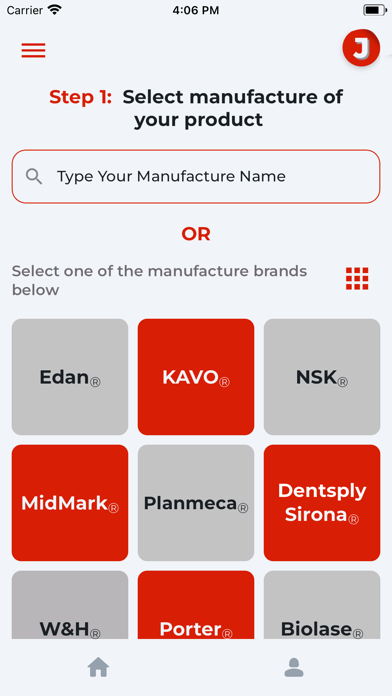
Task: Choose the KAVO brand tile
Action: click(x=196, y=377)
